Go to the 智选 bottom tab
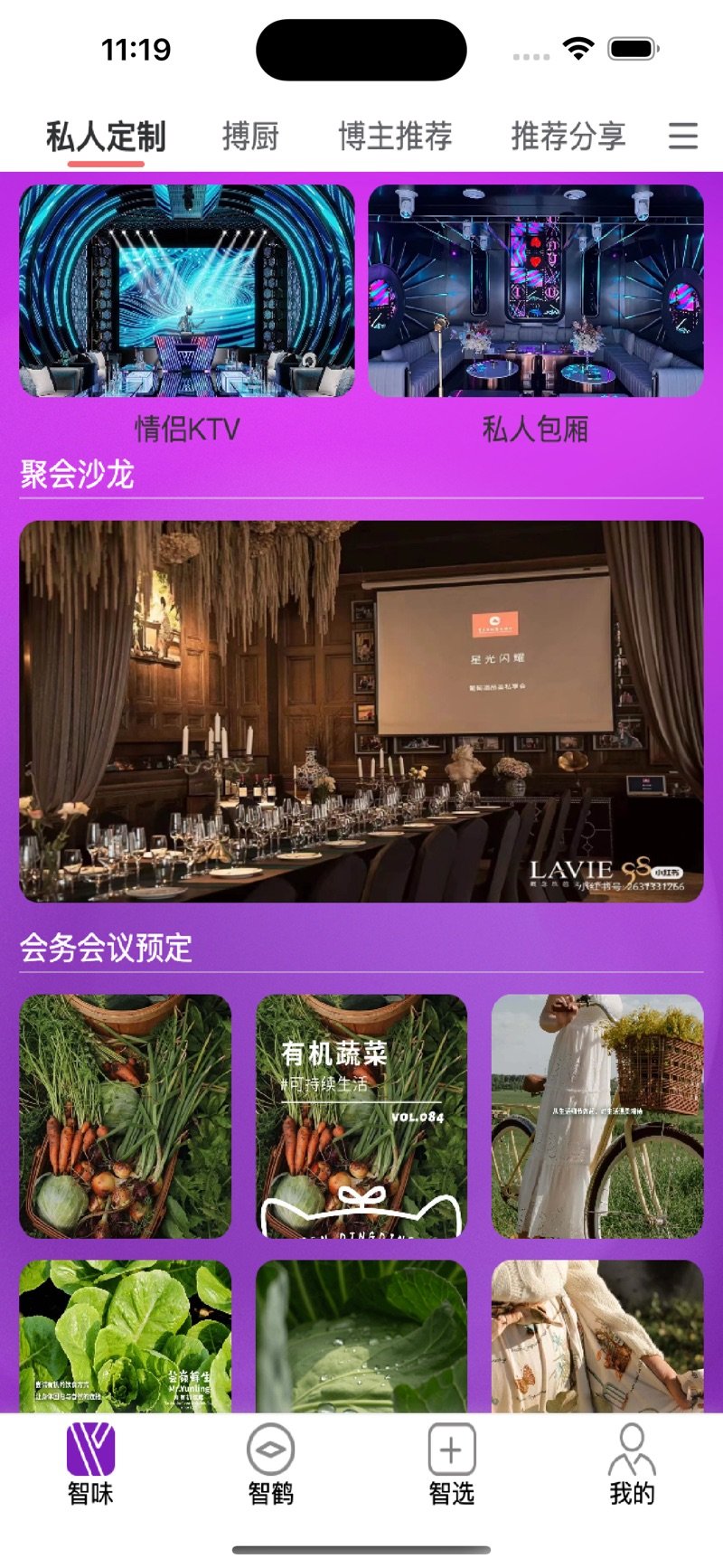The width and height of the screenshot is (723, 1568). [x=452, y=1464]
